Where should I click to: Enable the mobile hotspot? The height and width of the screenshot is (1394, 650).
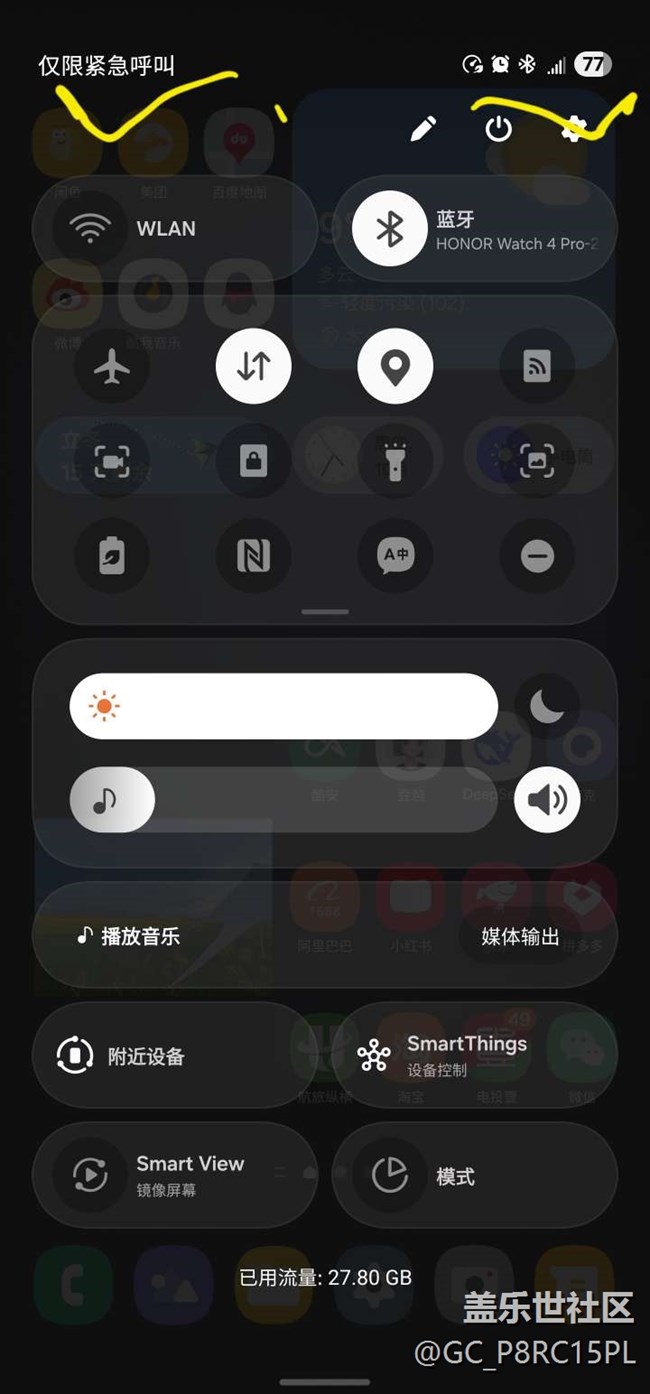click(537, 367)
